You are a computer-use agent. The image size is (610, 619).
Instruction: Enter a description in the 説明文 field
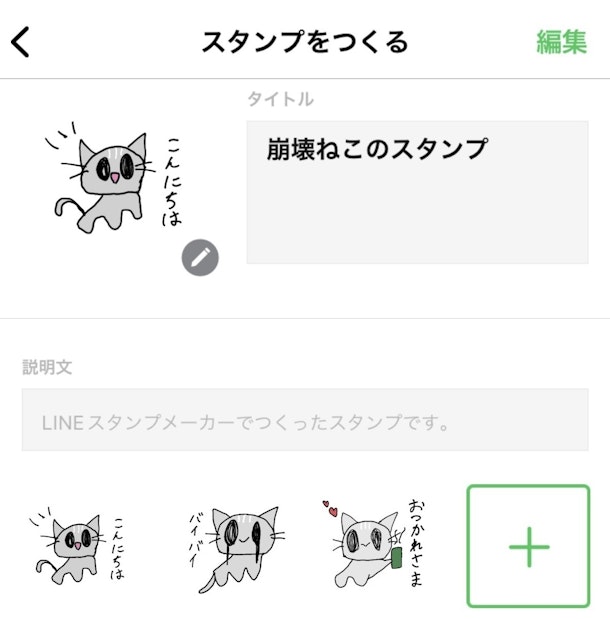(x=305, y=420)
